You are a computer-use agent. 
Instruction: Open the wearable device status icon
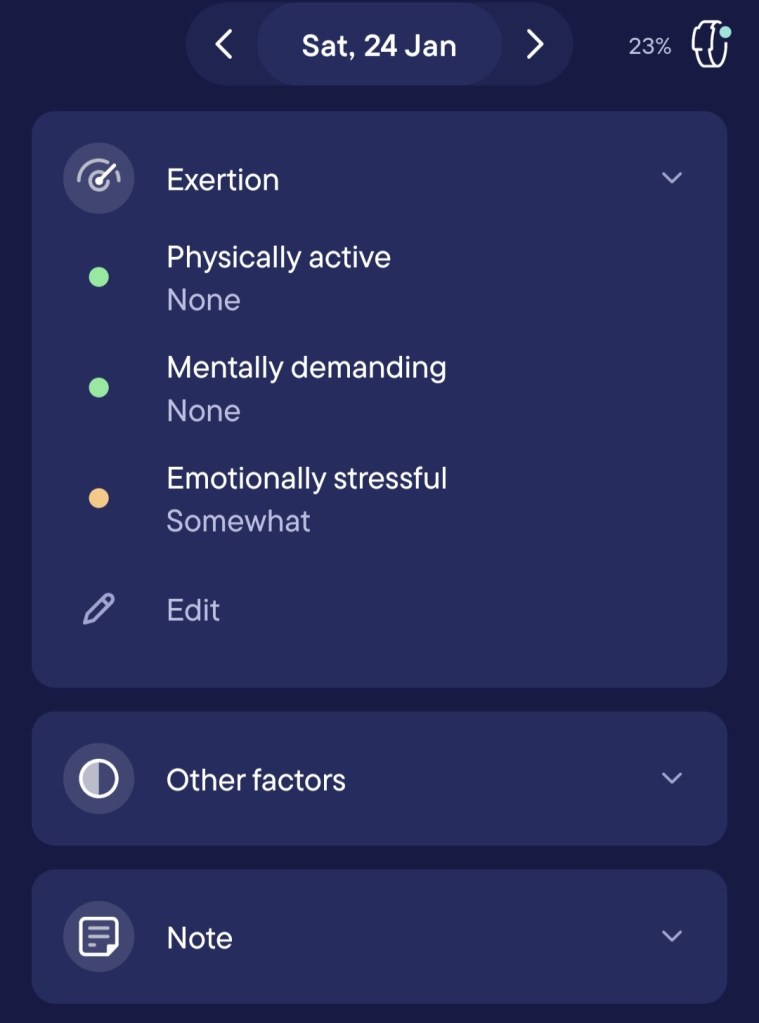click(710, 46)
